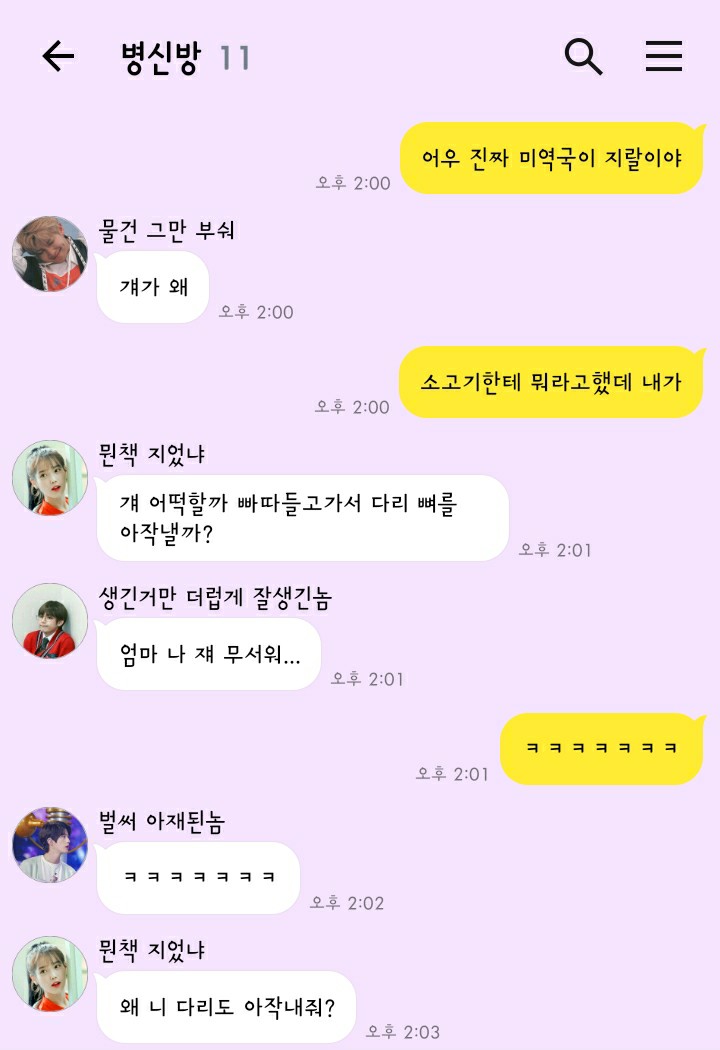View profile of 생긴거만 더럽게 잘생긴놈
This screenshot has width=720, height=1050.
tap(50, 621)
